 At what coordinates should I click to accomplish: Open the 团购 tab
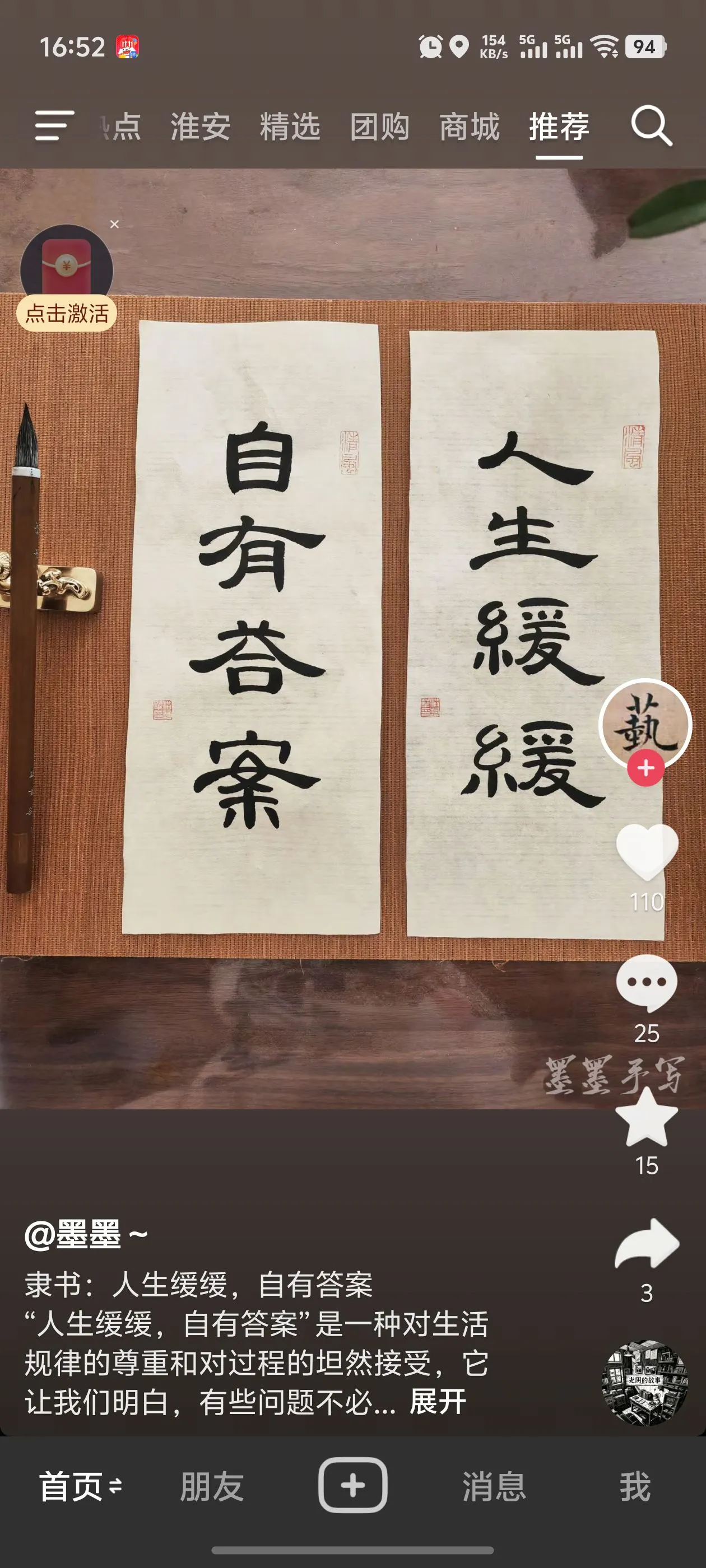pos(379,127)
